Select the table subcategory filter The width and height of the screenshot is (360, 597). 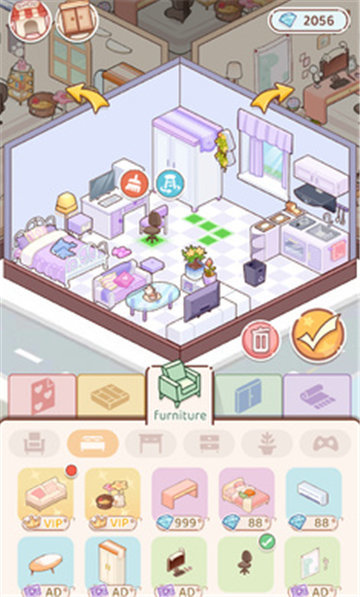(x=151, y=443)
